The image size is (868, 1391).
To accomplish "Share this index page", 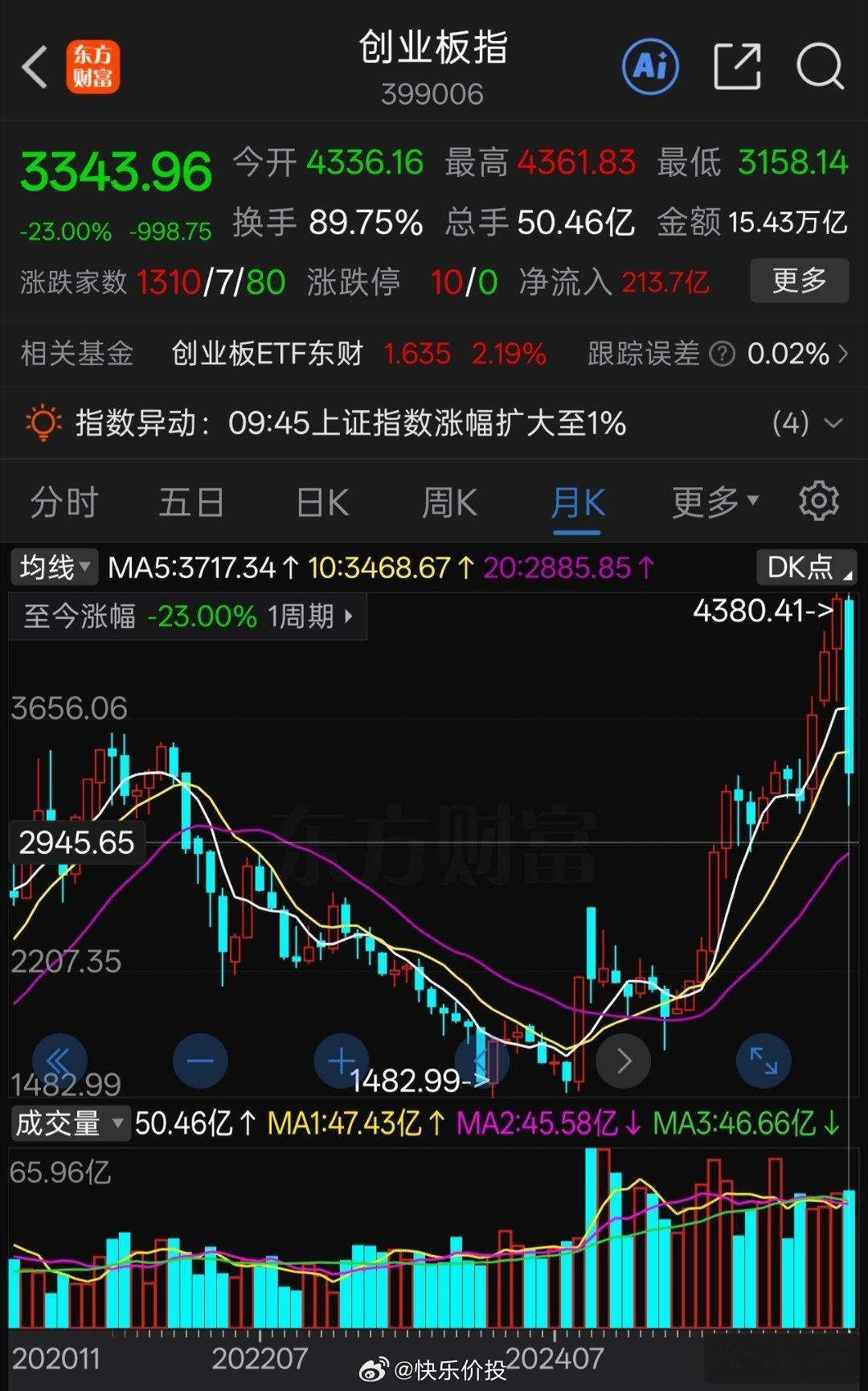I will coord(737,66).
